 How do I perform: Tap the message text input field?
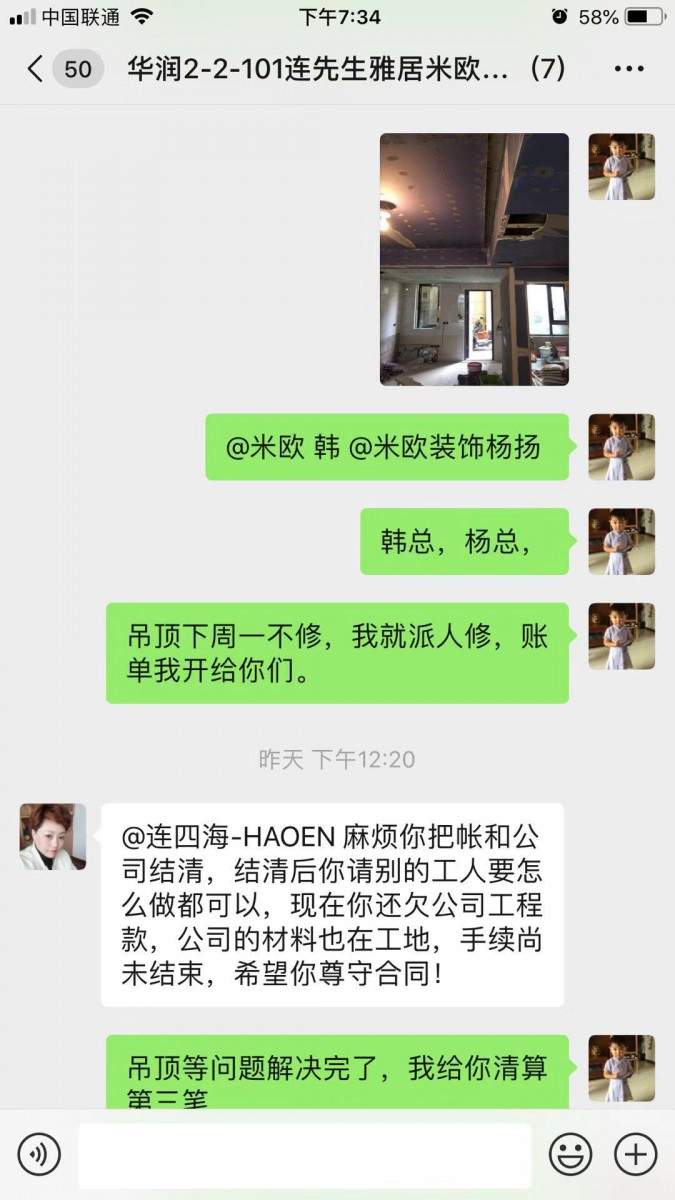(304, 1155)
